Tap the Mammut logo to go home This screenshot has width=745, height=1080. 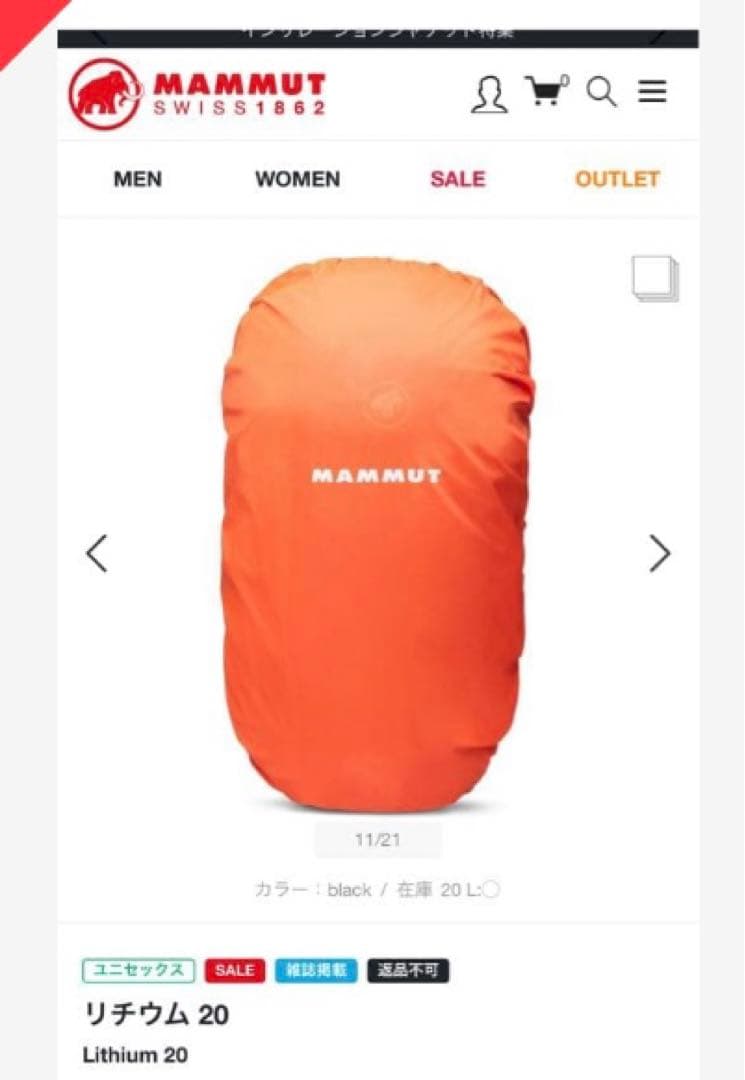[x=197, y=94]
